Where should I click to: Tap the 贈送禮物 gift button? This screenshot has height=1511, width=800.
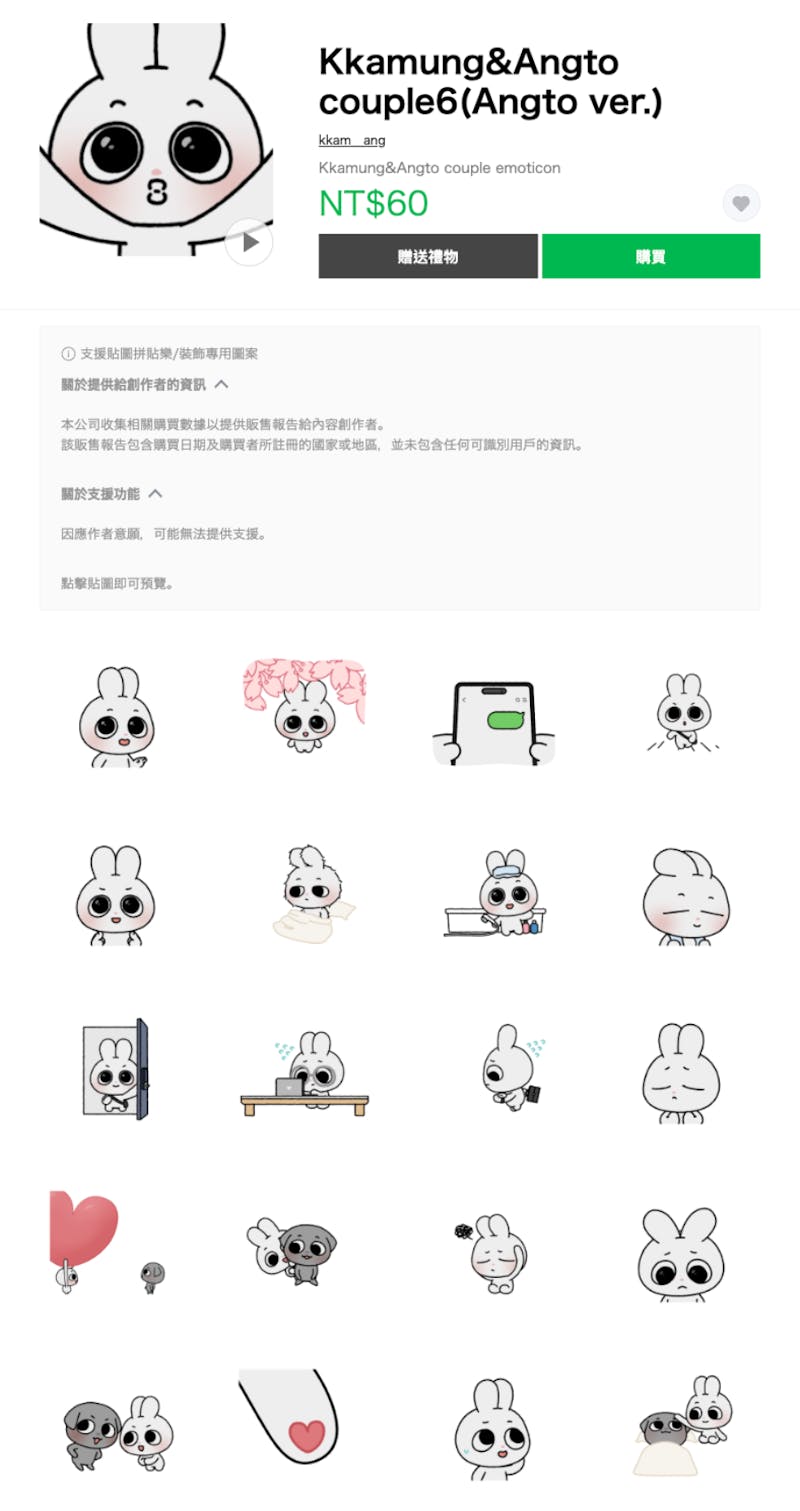[428, 257]
